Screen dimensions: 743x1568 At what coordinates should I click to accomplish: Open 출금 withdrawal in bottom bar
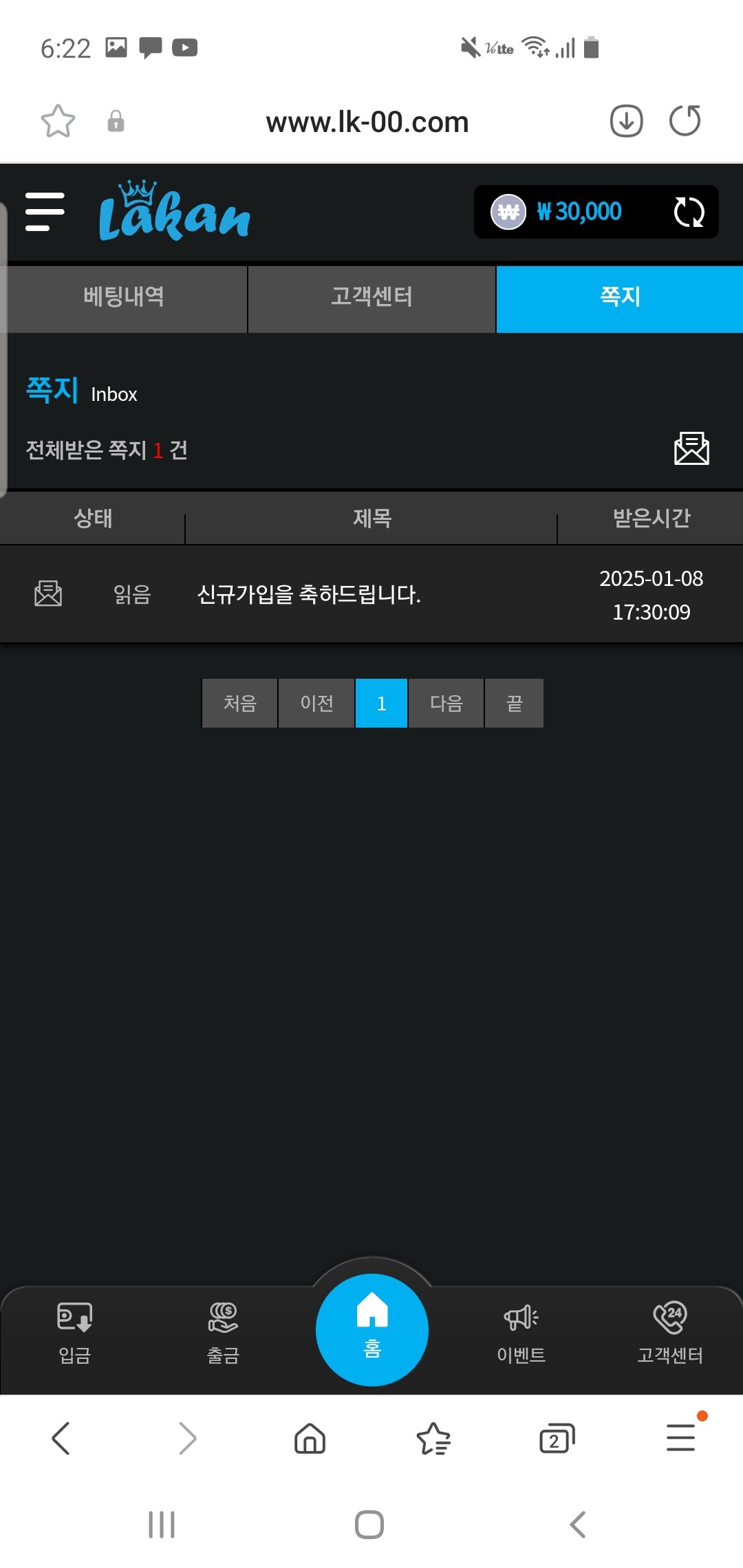click(223, 1332)
